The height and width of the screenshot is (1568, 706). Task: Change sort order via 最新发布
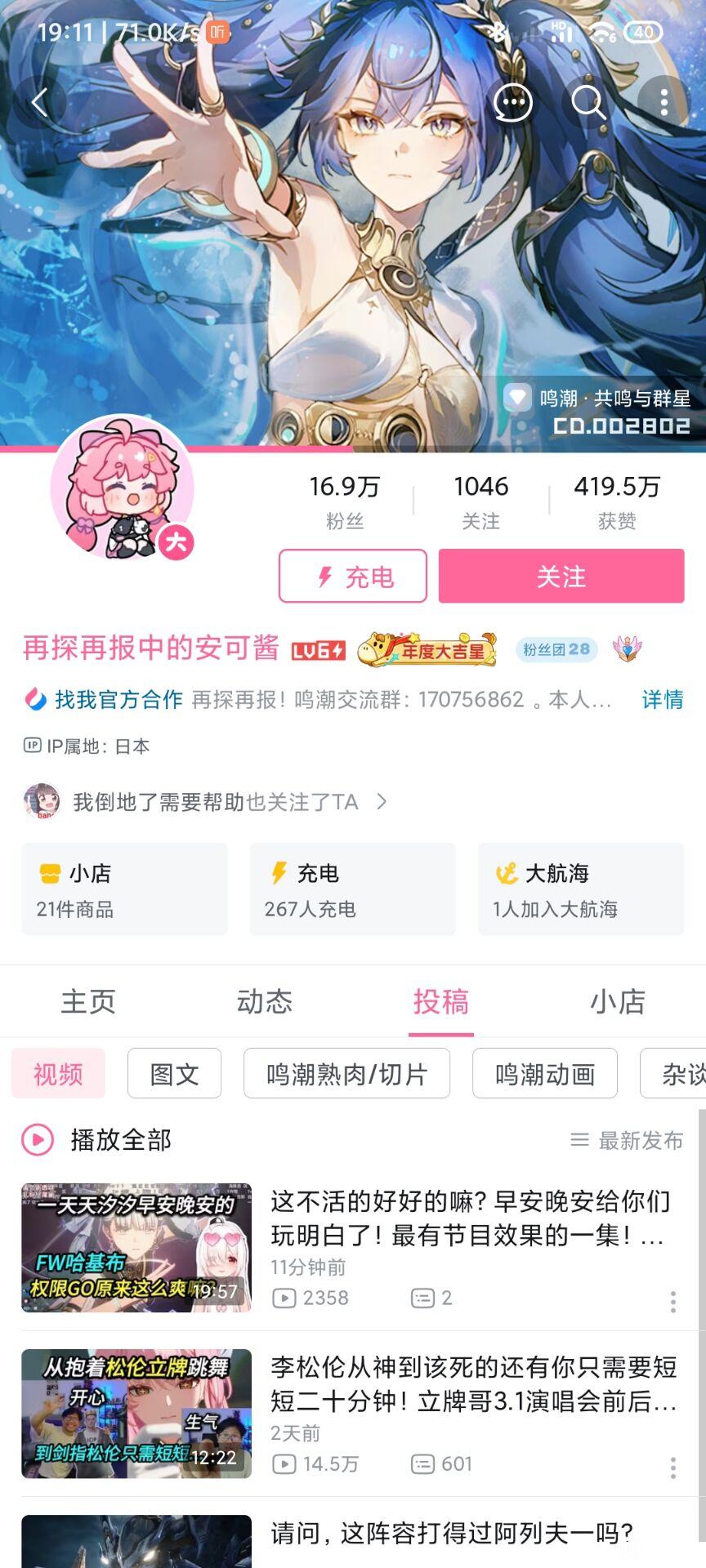[x=628, y=1141]
